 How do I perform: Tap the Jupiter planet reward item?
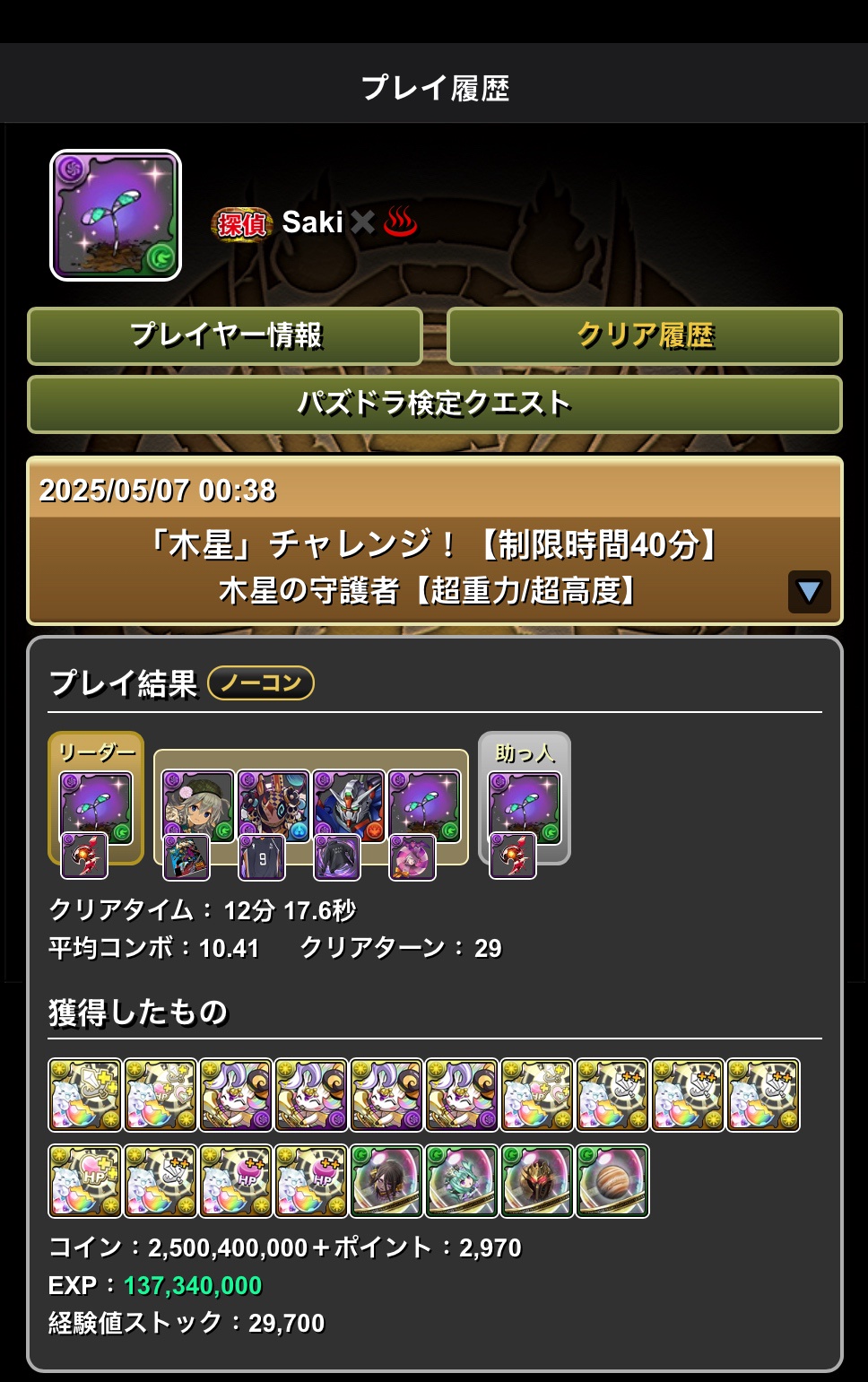pos(612,1181)
